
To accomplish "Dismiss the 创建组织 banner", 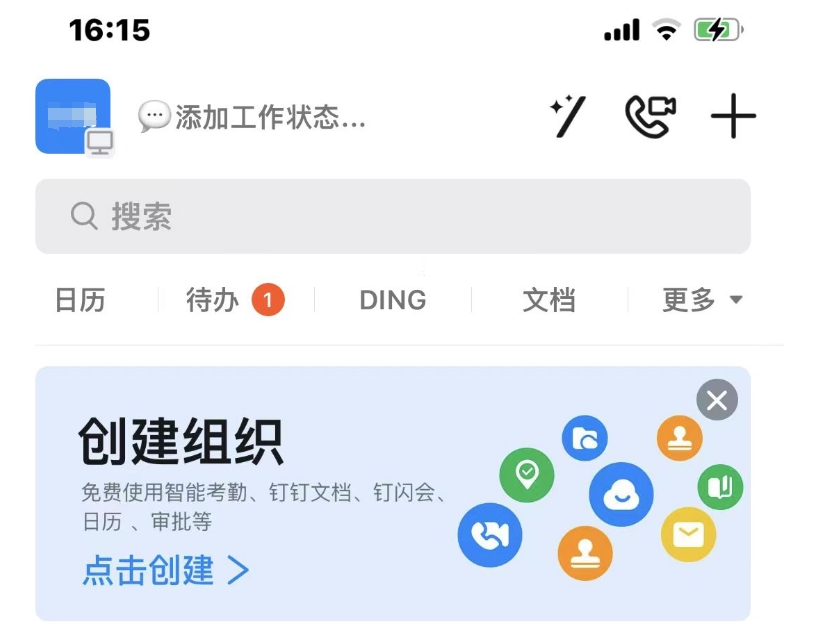I will [716, 401].
